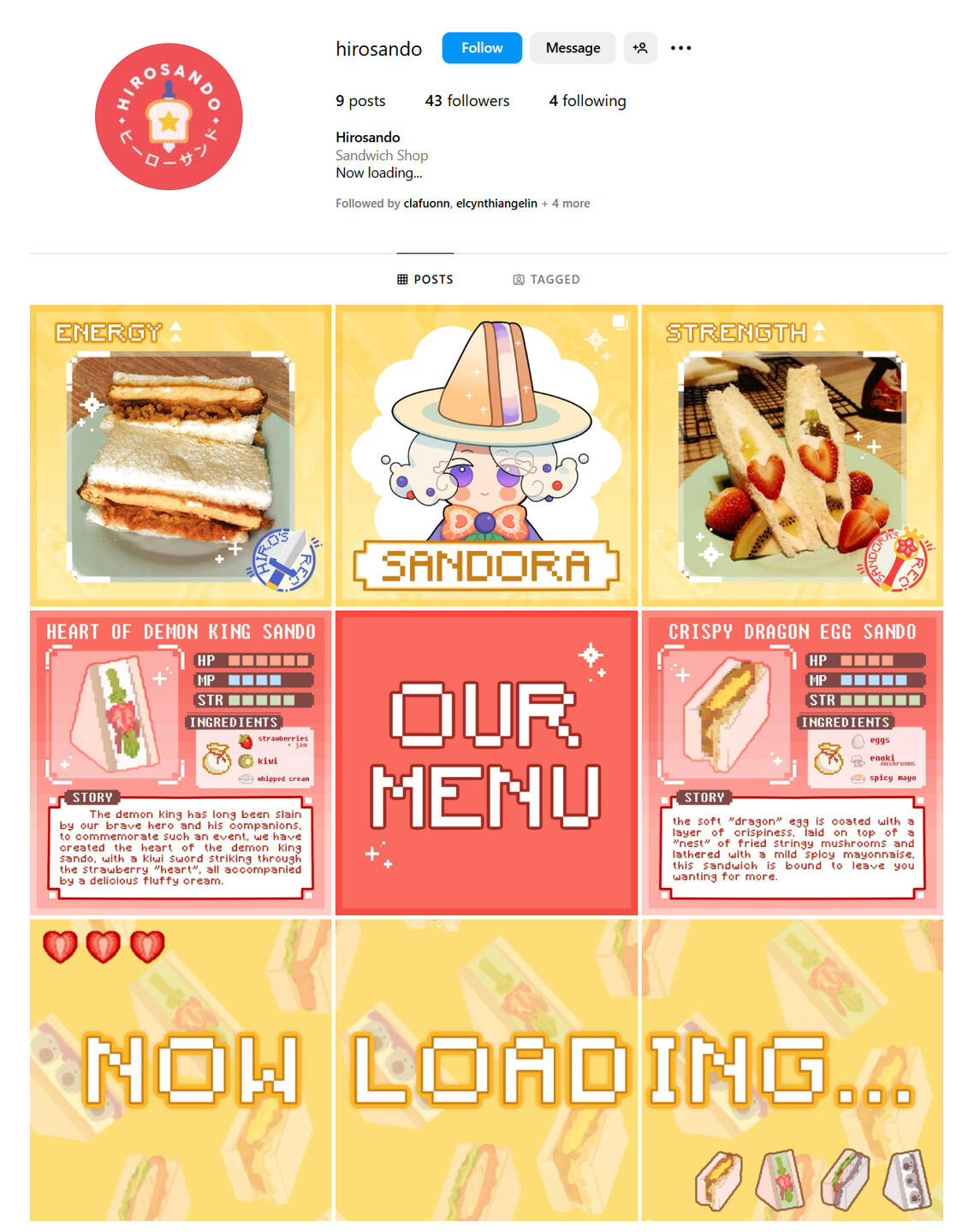Follow the hirosando account
Screen dimensions: 974x1232
coord(481,48)
